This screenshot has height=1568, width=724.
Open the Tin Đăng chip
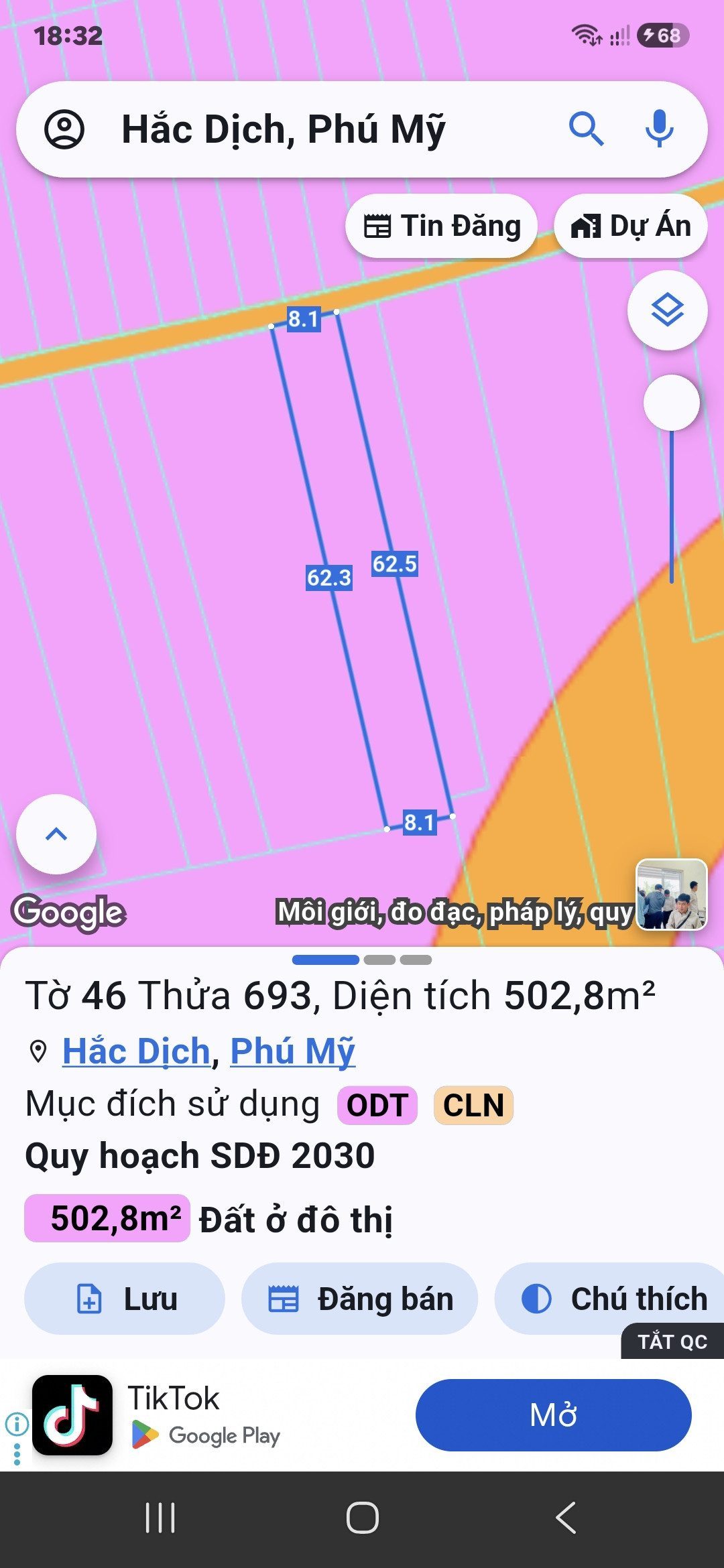(x=442, y=226)
